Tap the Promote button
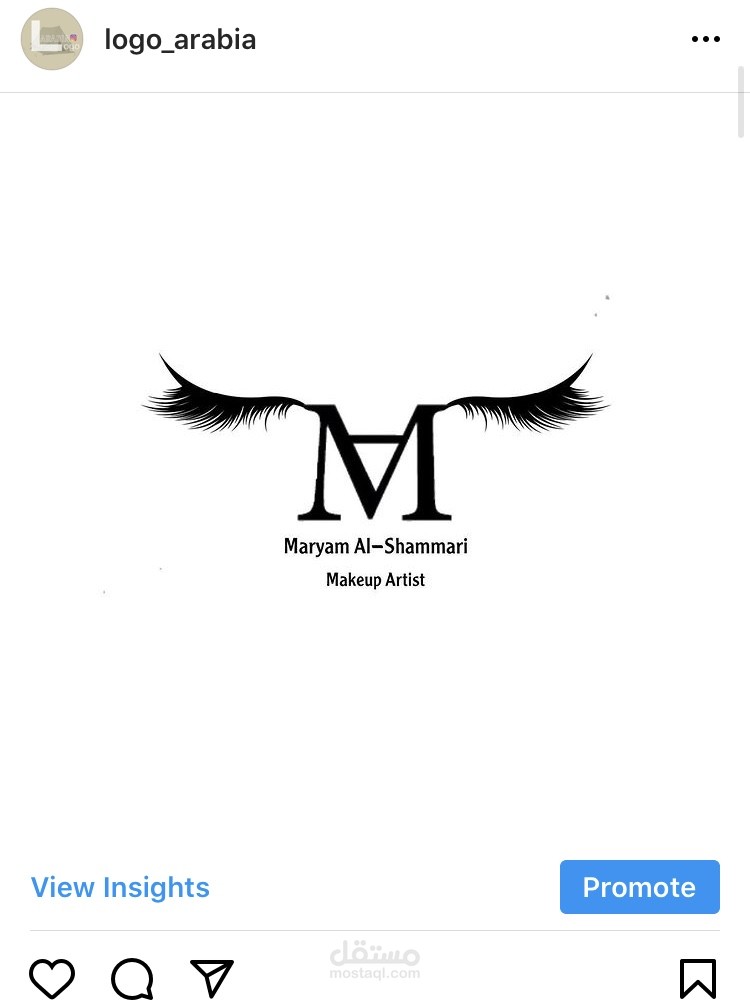The width and height of the screenshot is (750, 1001). (x=639, y=887)
